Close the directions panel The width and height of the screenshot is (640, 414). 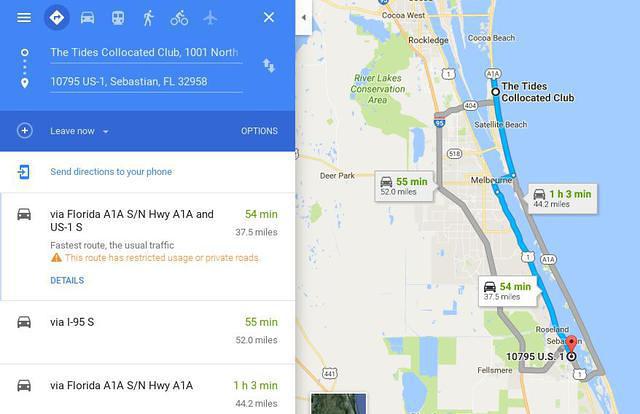268,18
